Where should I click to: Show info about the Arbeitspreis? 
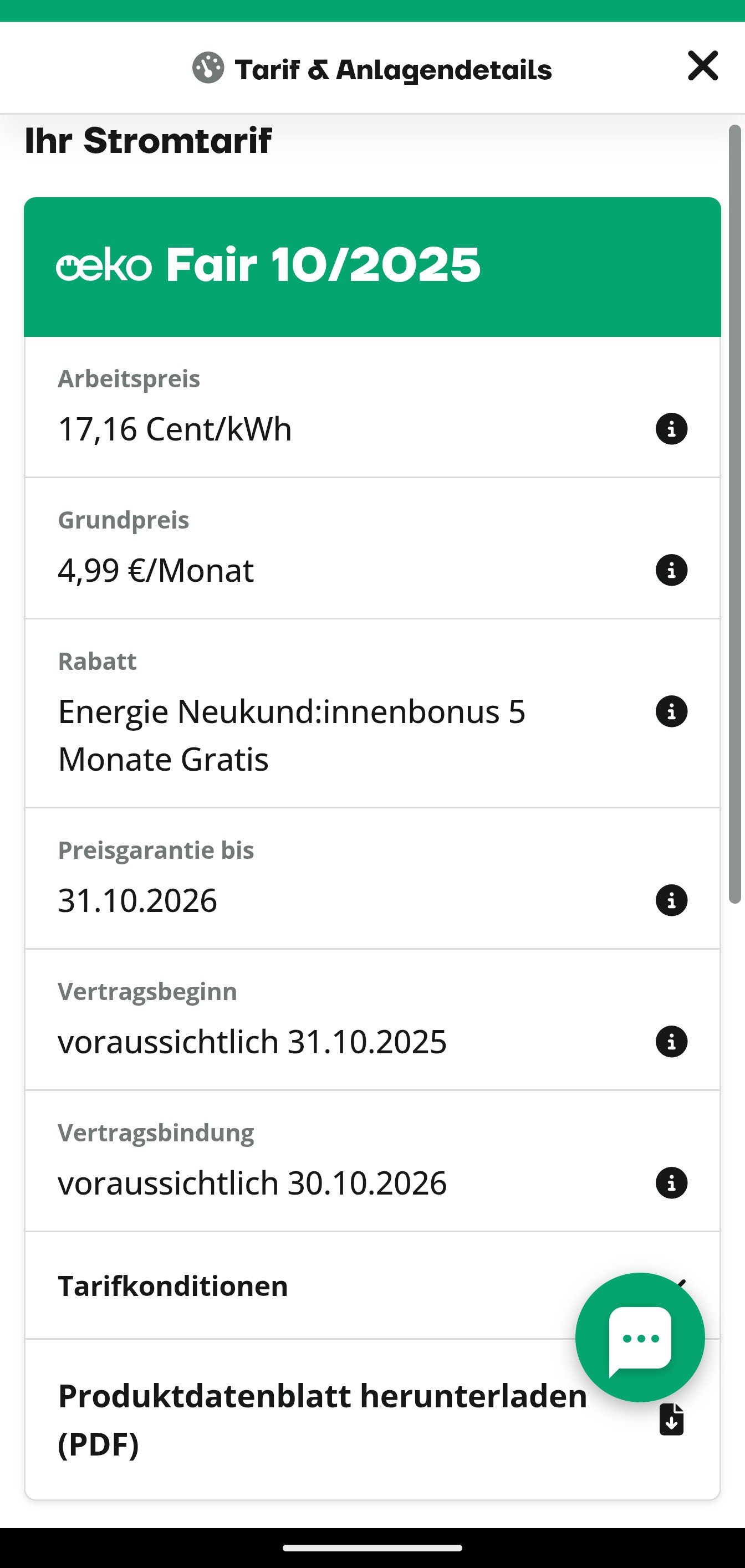click(x=671, y=429)
